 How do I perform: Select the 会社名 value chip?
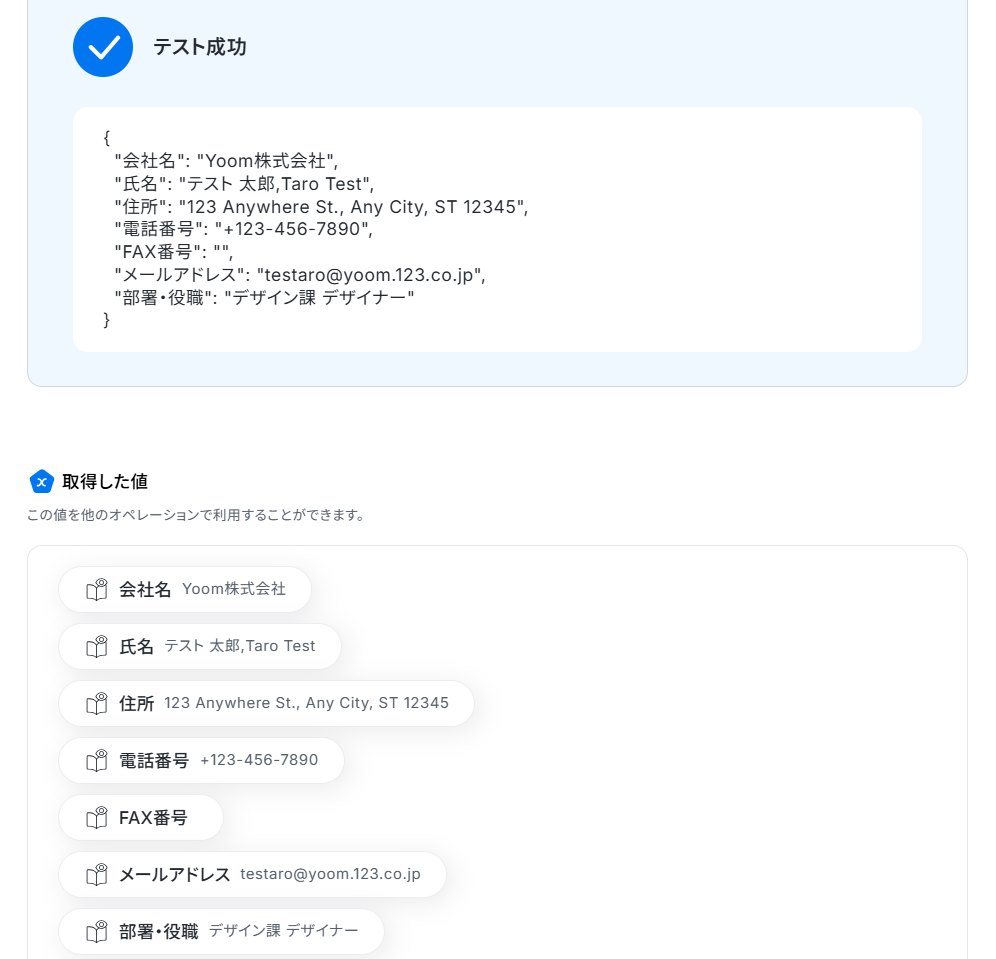pyautogui.click(x=185, y=589)
